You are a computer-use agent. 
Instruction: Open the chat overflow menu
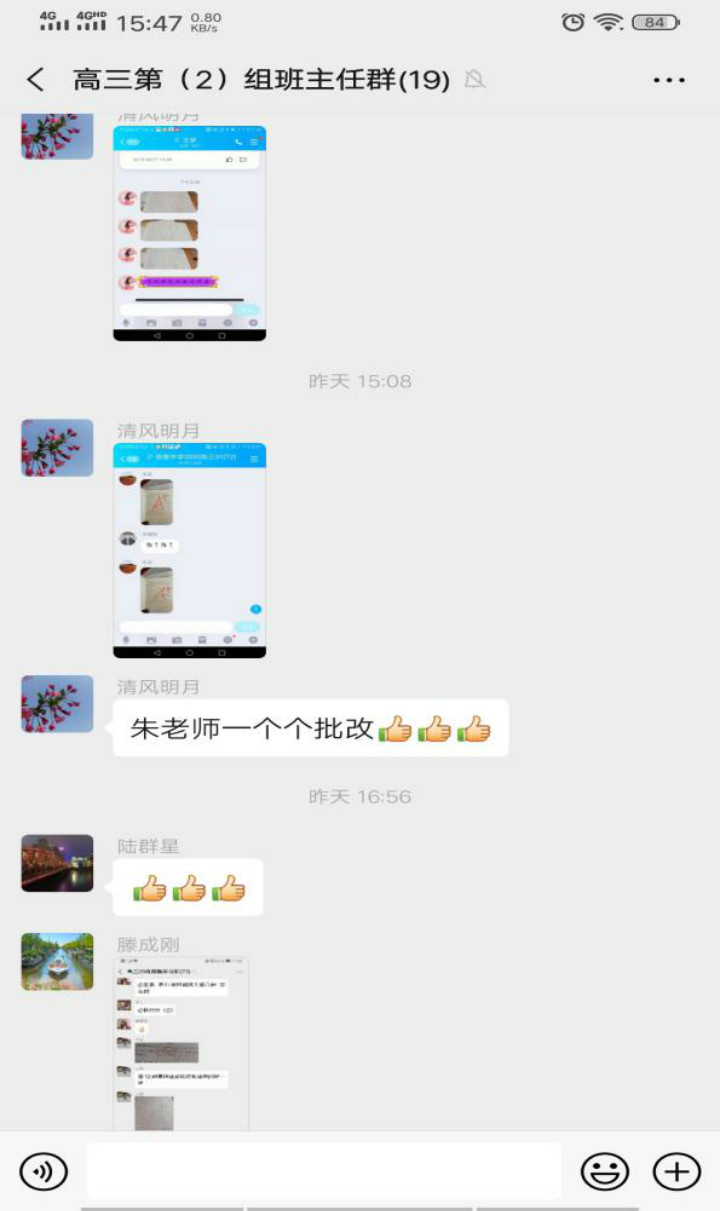tap(668, 80)
